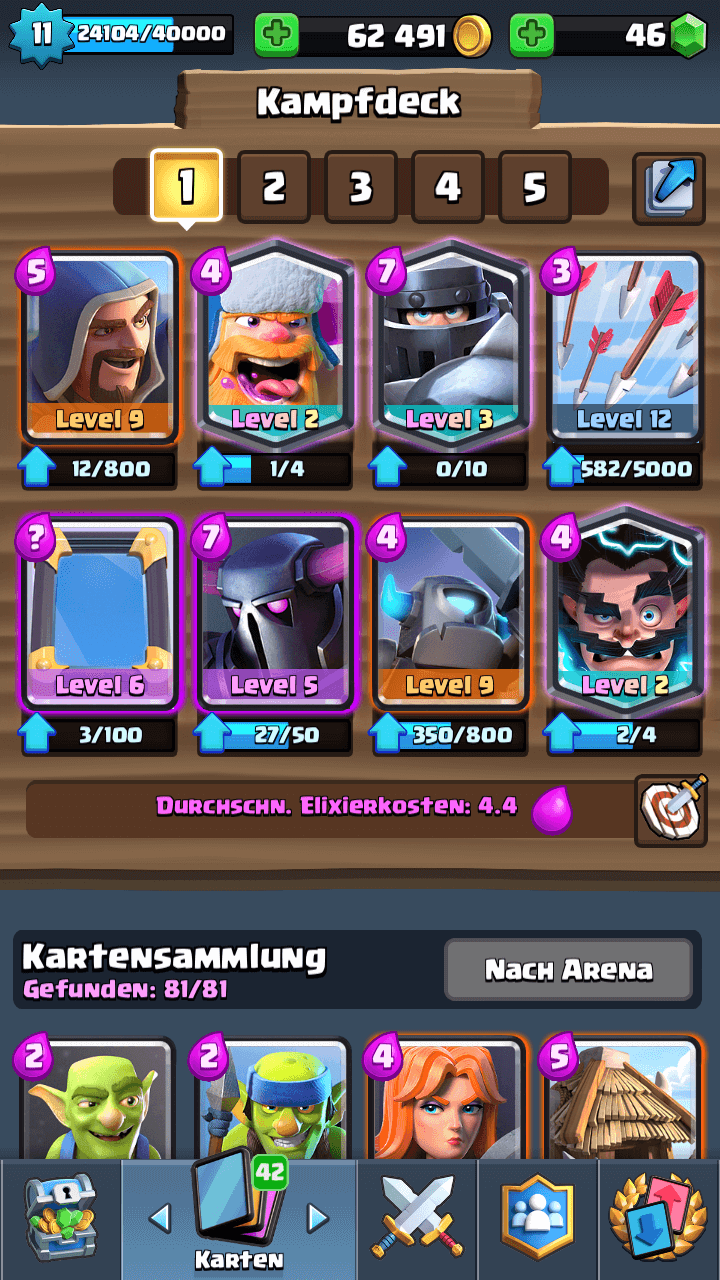Open the clan social tab
Viewport: 720px width, 1280px height.
click(538, 1218)
